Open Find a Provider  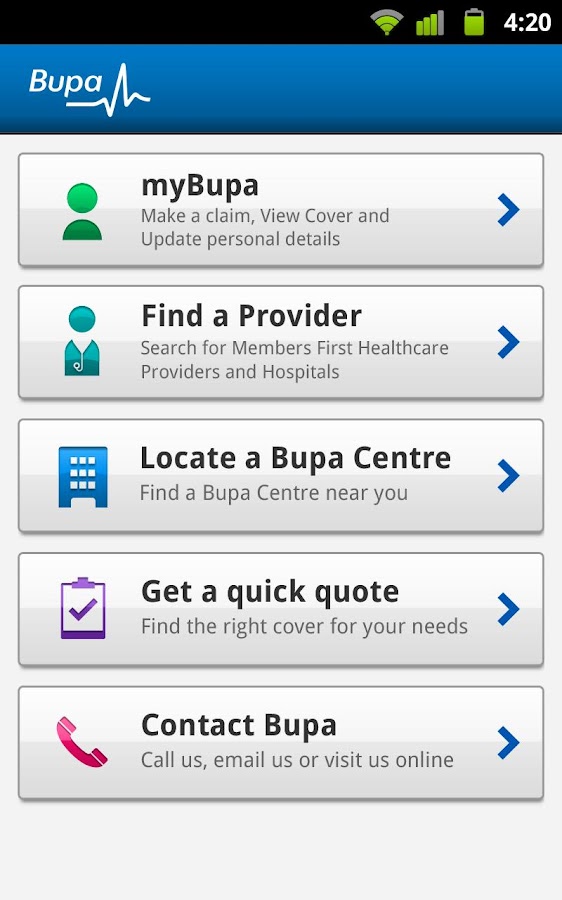[281, 342]
